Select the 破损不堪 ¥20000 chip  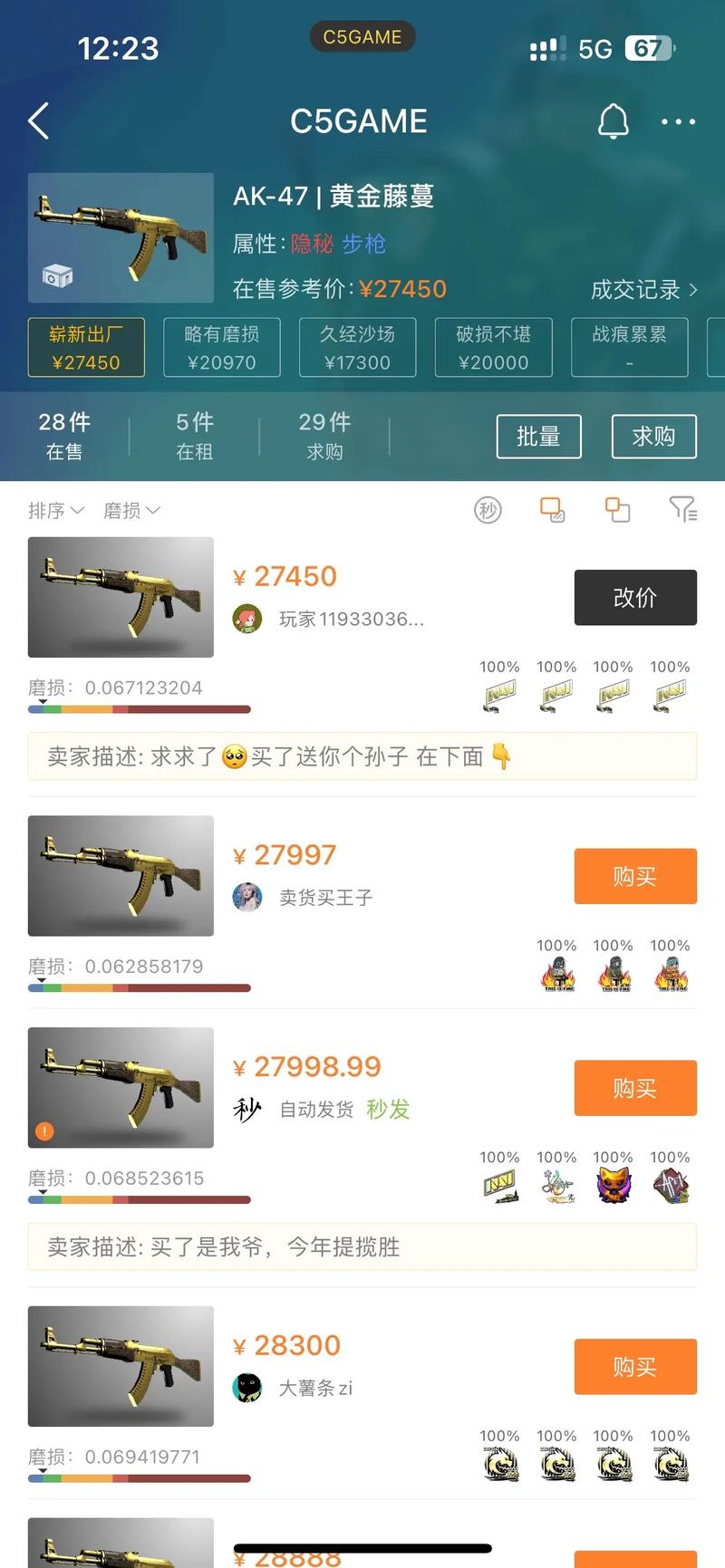pyautogui.click(x=493, y=348)
